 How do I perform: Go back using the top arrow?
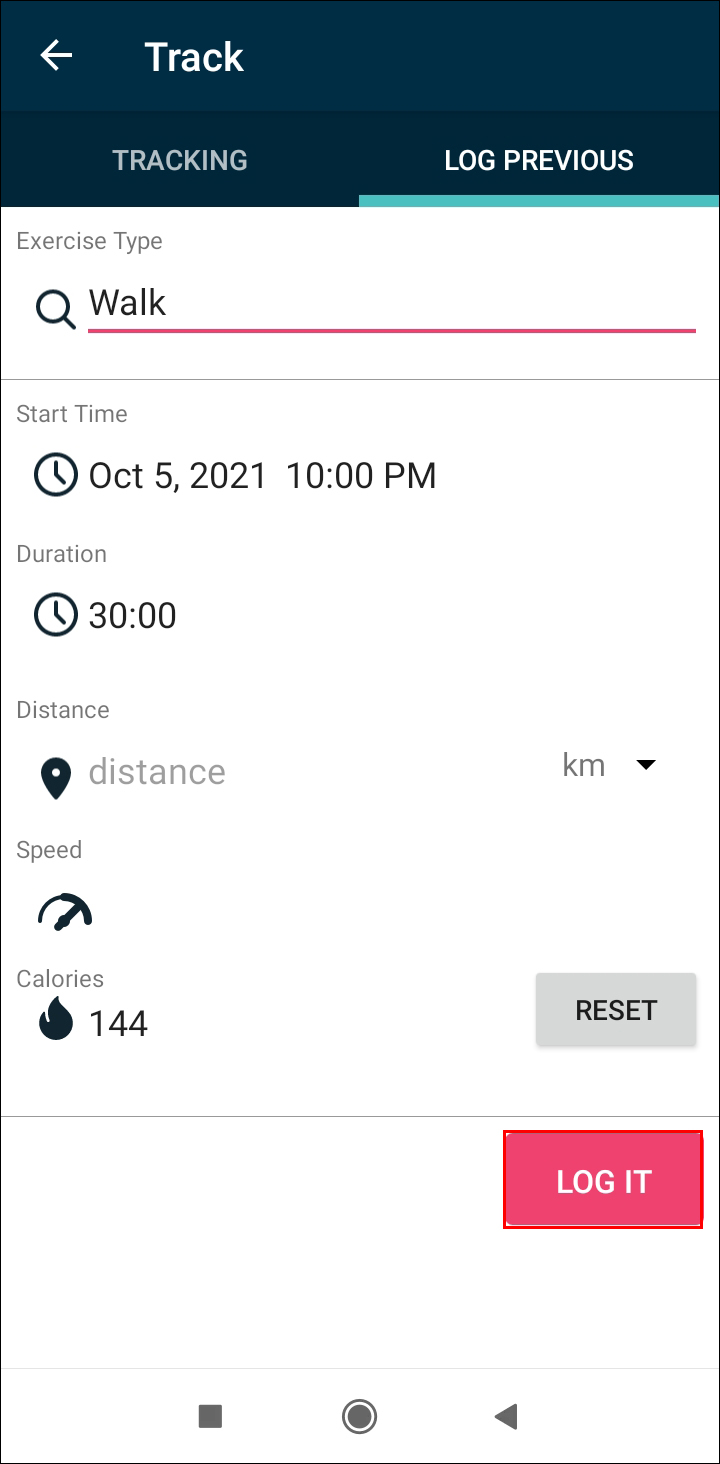56,56
